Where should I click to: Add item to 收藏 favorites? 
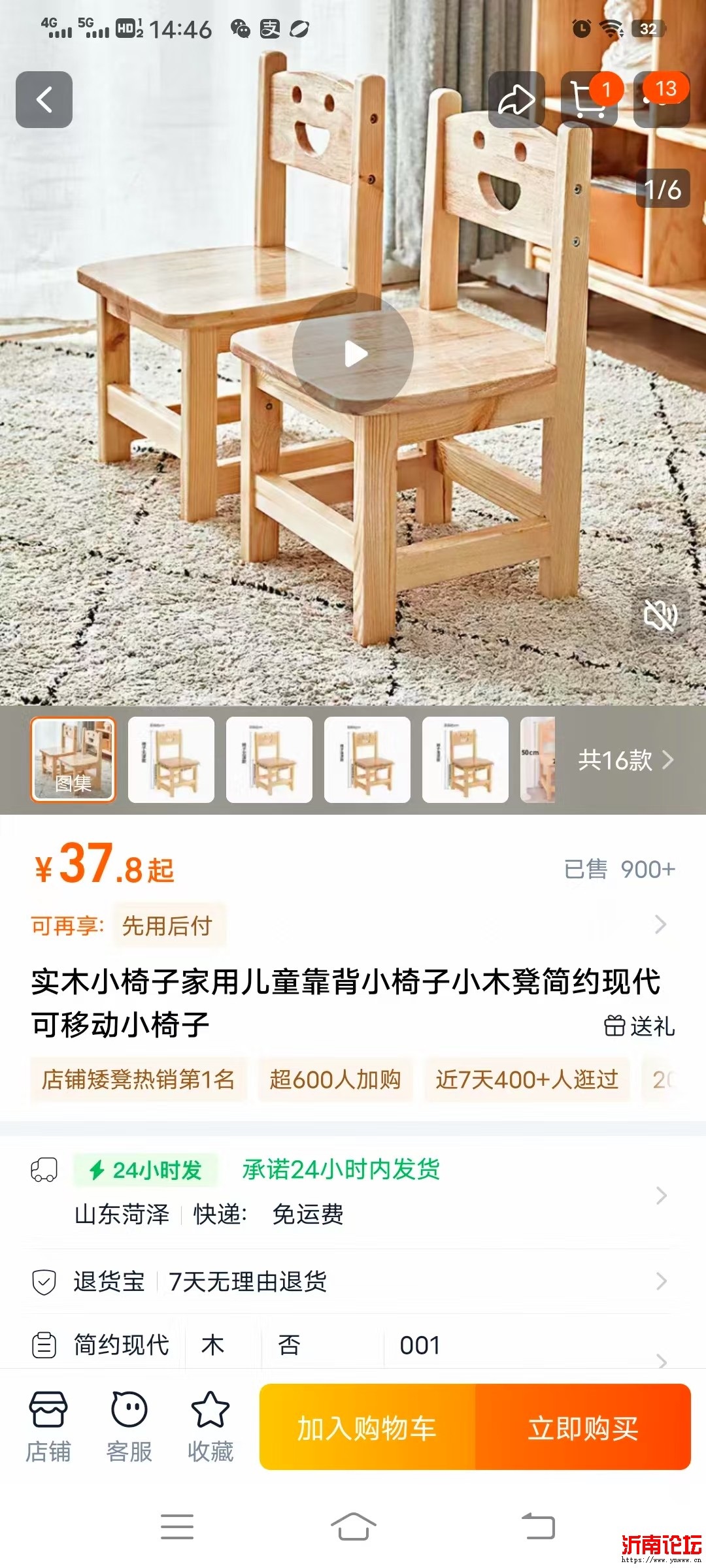pos(210,1427)
